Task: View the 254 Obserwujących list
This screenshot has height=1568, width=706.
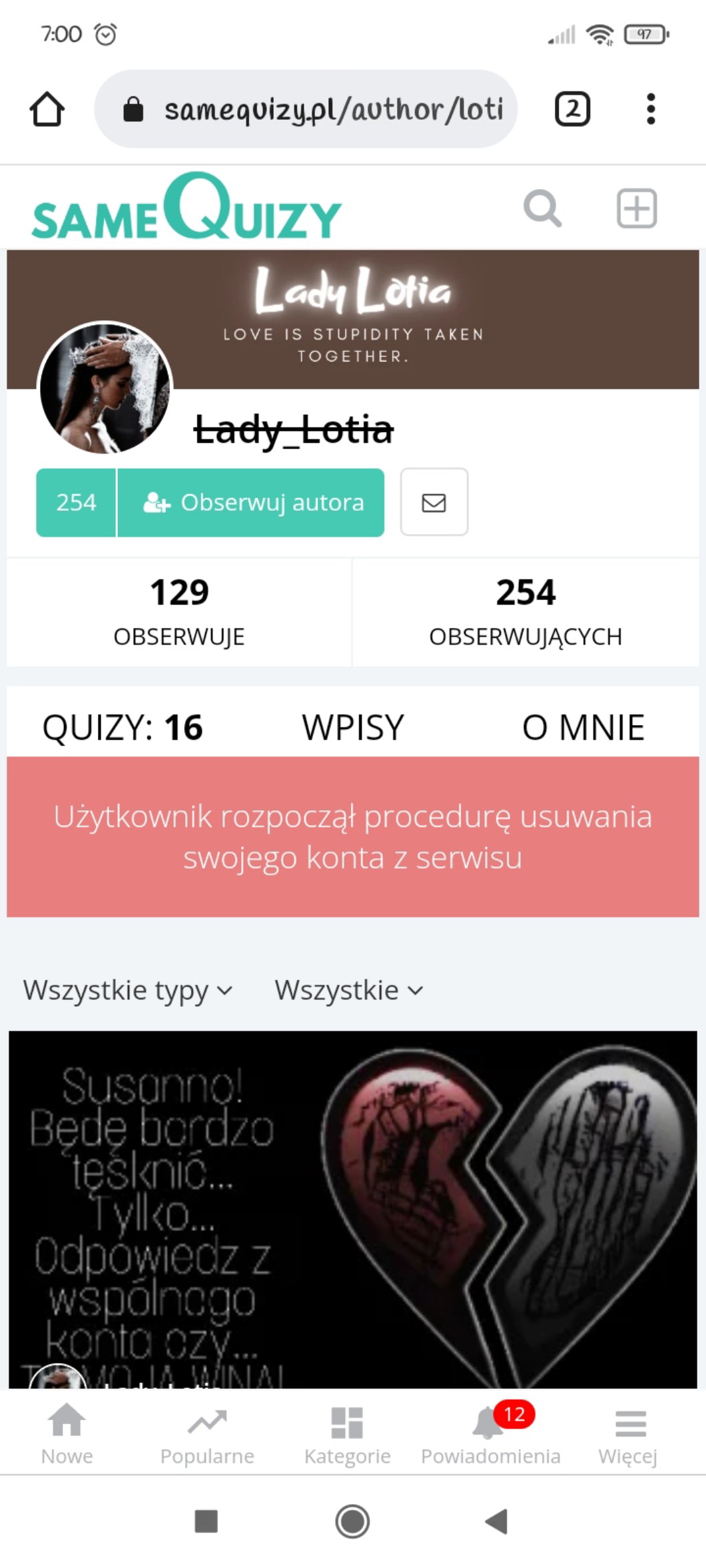Action: 526,613
